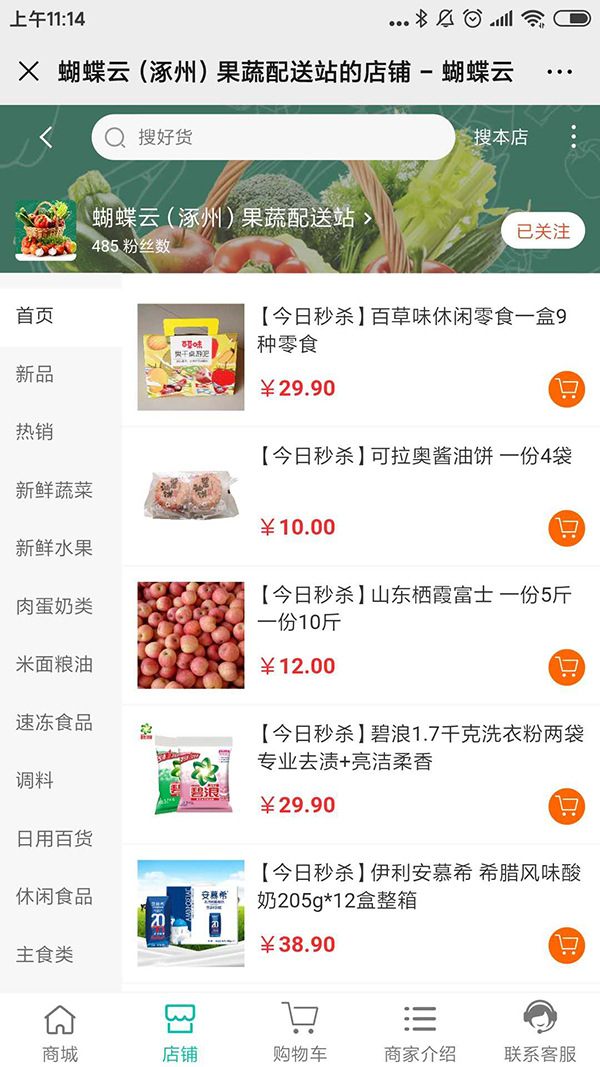
Task: Select the 肉蛋奶类 category
Action: [x=54, y=606]
